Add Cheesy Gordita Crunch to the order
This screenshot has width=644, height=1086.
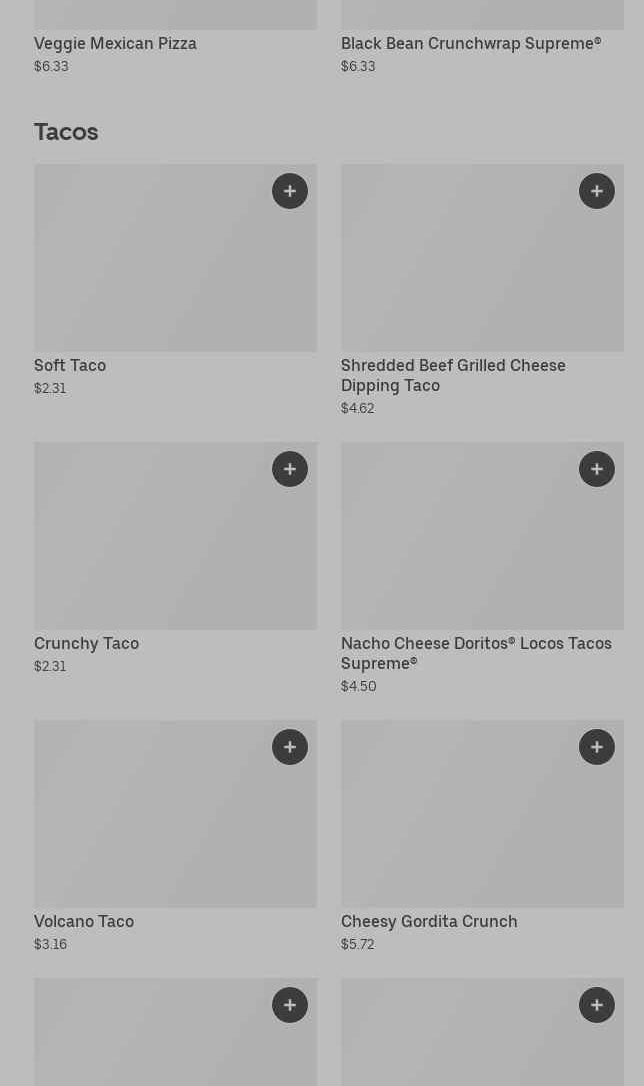click(597, 747)
